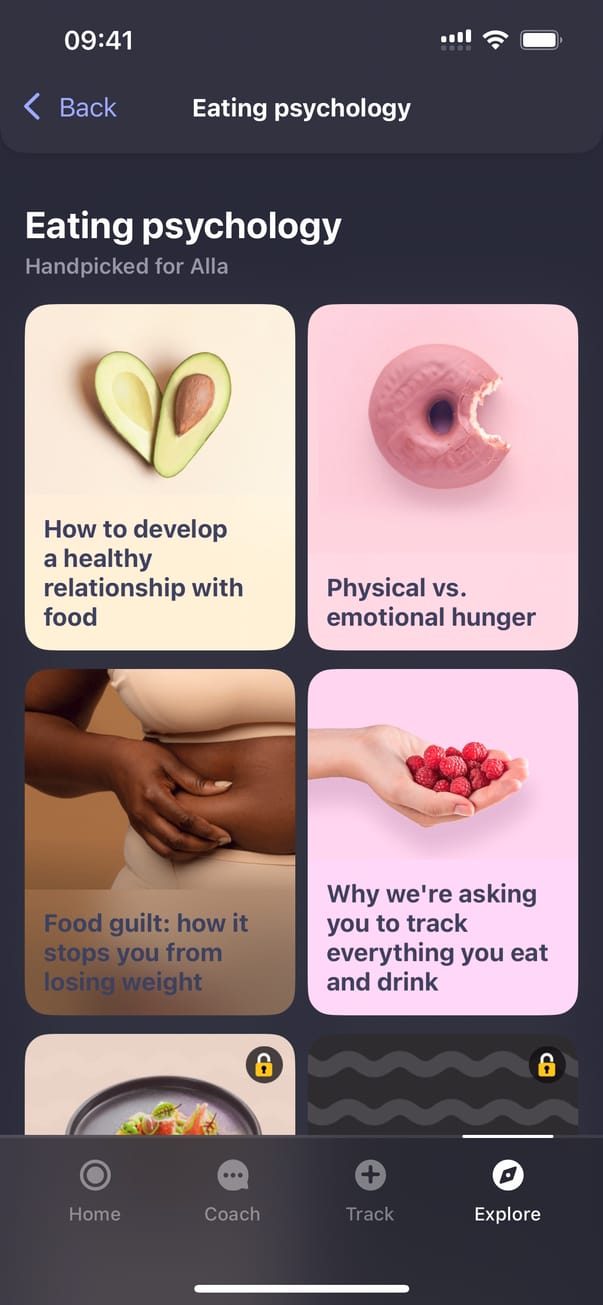Switch to the Coach tab
The image size is (603, 1305).
tap(232, 1192)
